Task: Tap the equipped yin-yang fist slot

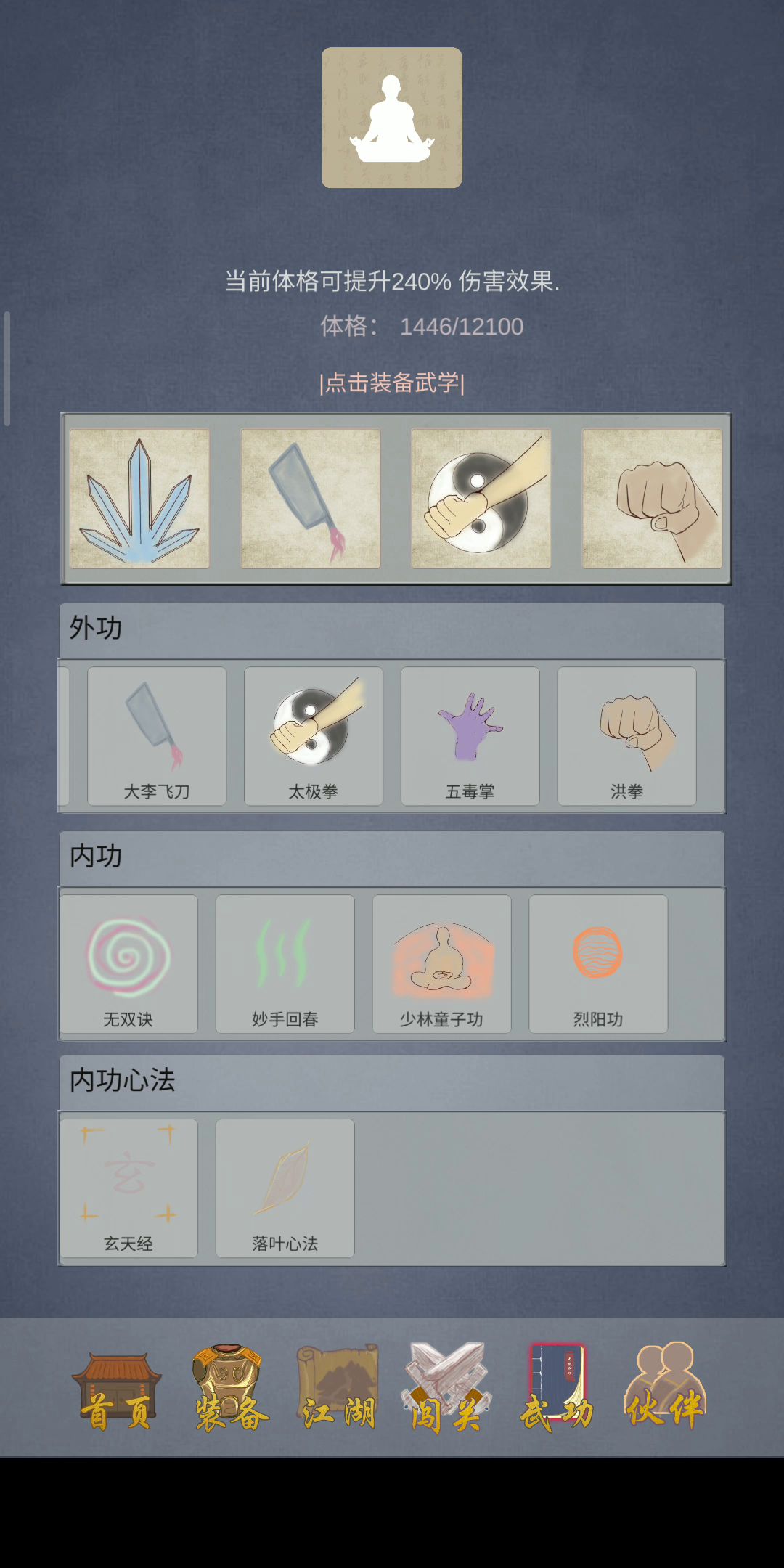Action: (481, 499)
